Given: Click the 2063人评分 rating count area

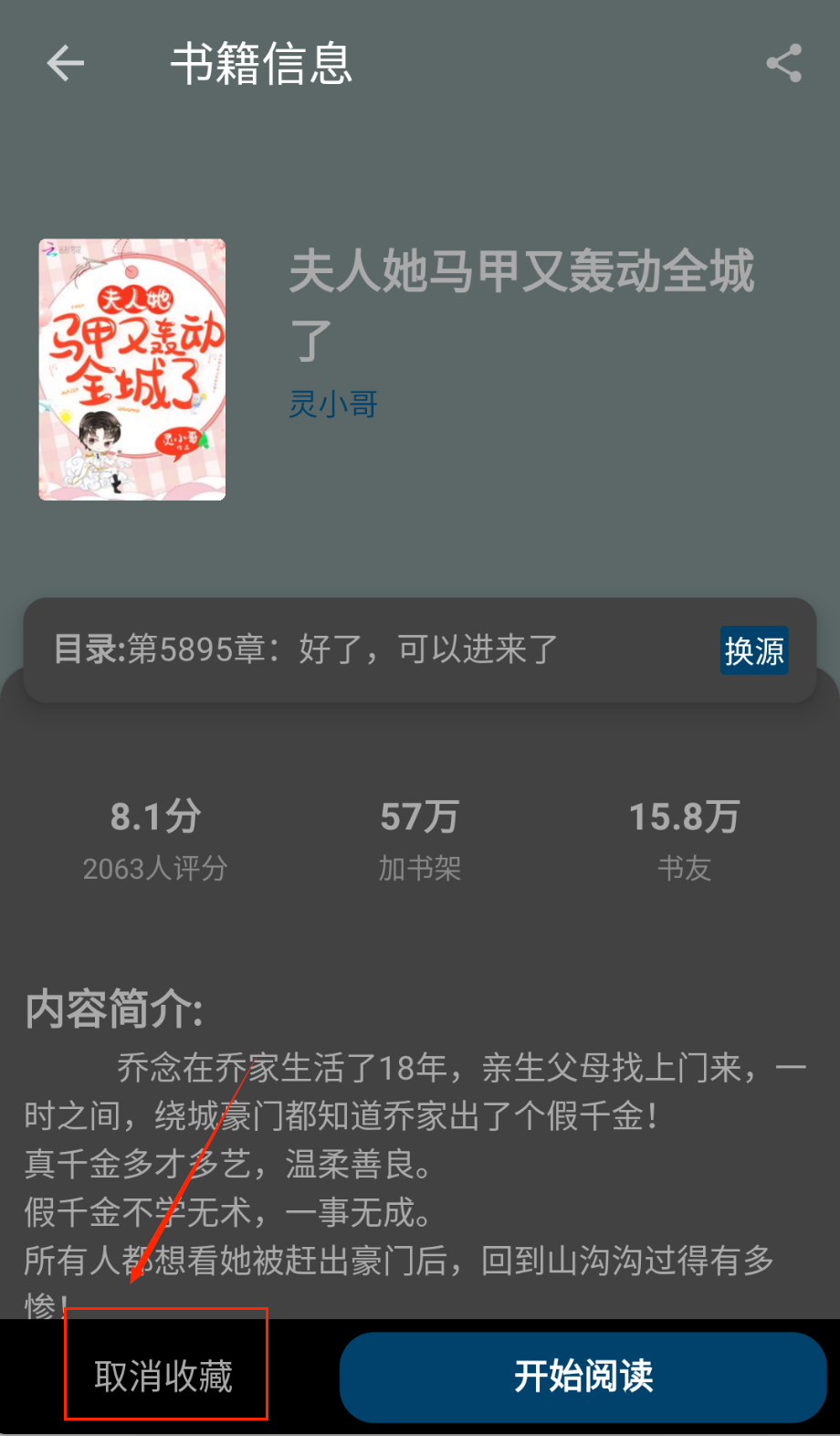Looking at the screenshot, I should 153,869.
